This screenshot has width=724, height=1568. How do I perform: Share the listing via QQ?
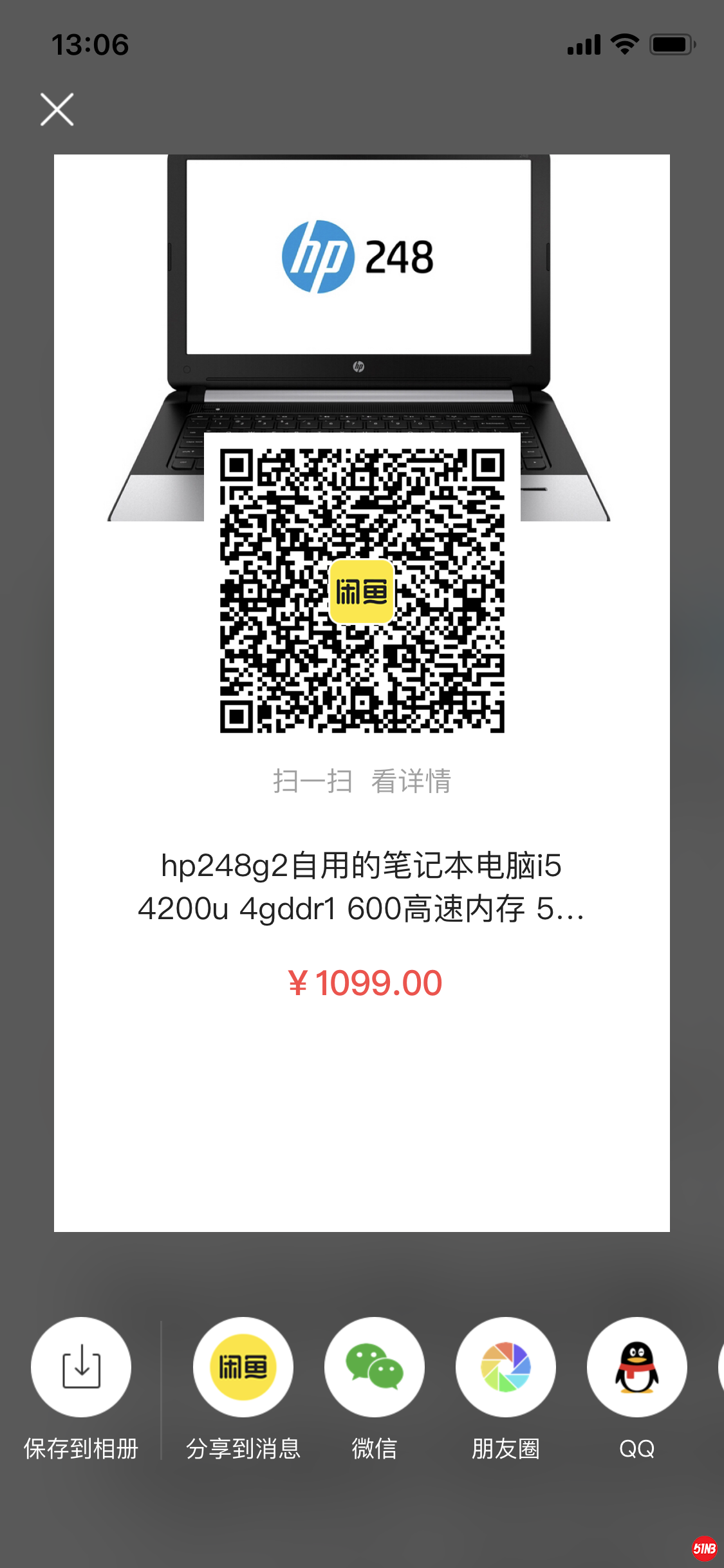pyautogui.click(x=637, y=1367)
